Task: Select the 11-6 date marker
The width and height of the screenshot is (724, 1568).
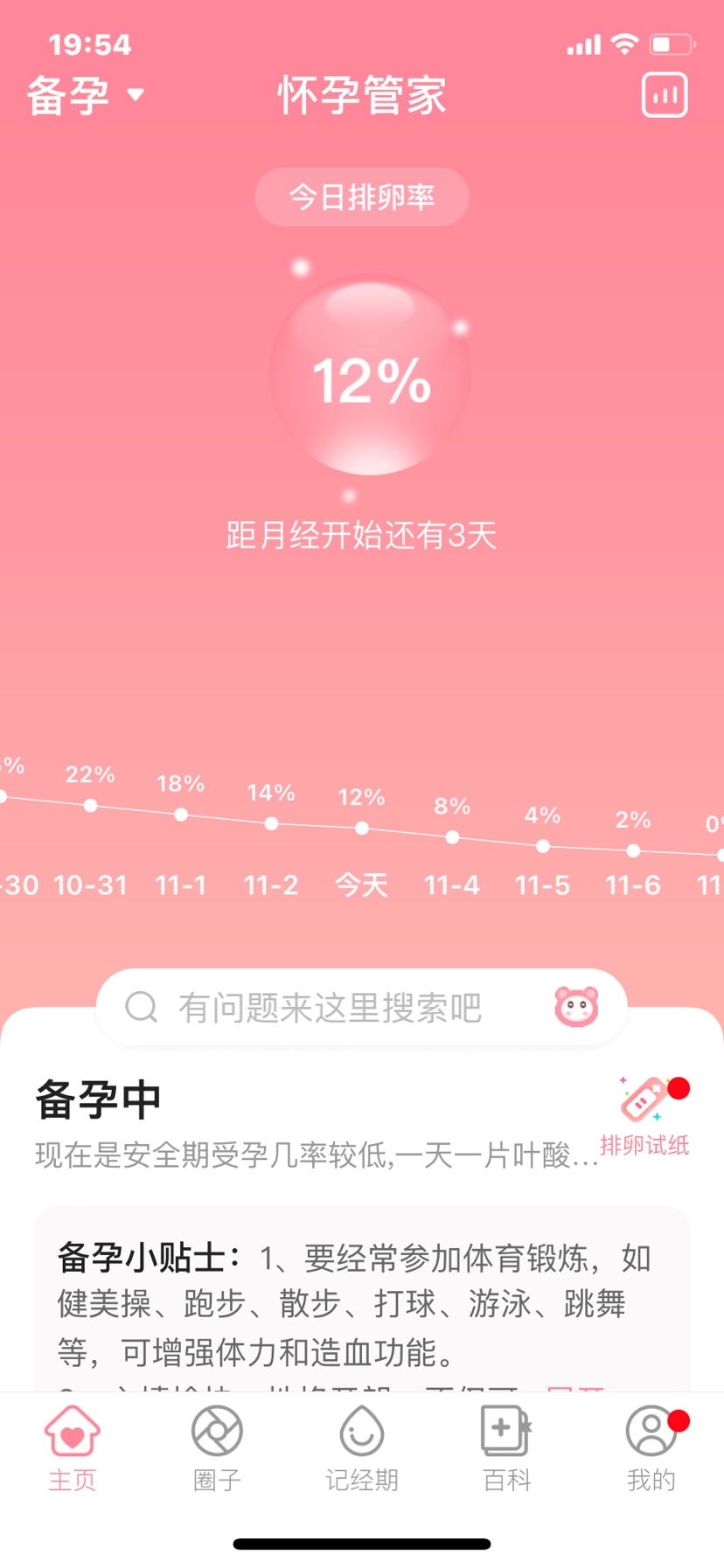Action: pyautogui.click(x=633, y=885)
